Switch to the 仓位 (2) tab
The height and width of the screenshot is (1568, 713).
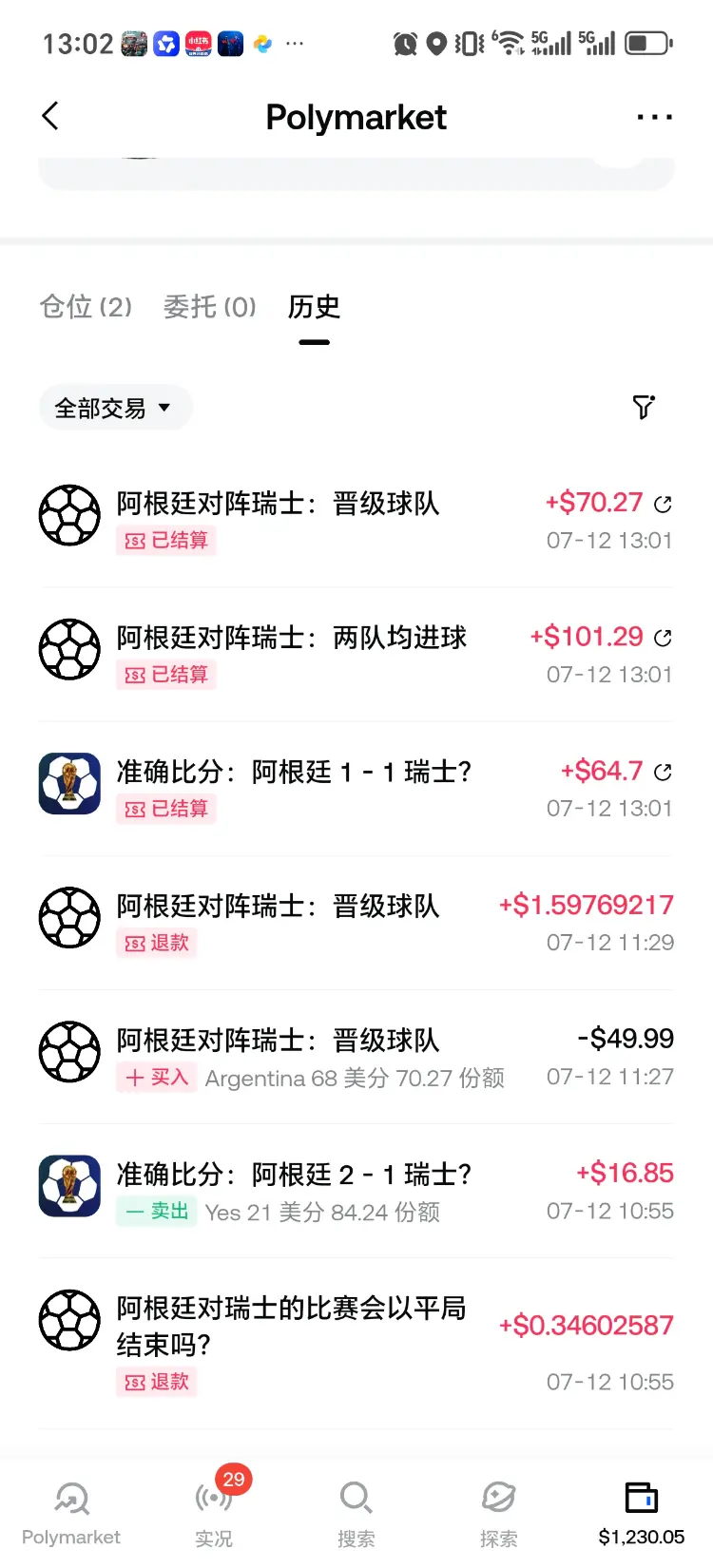86,307
